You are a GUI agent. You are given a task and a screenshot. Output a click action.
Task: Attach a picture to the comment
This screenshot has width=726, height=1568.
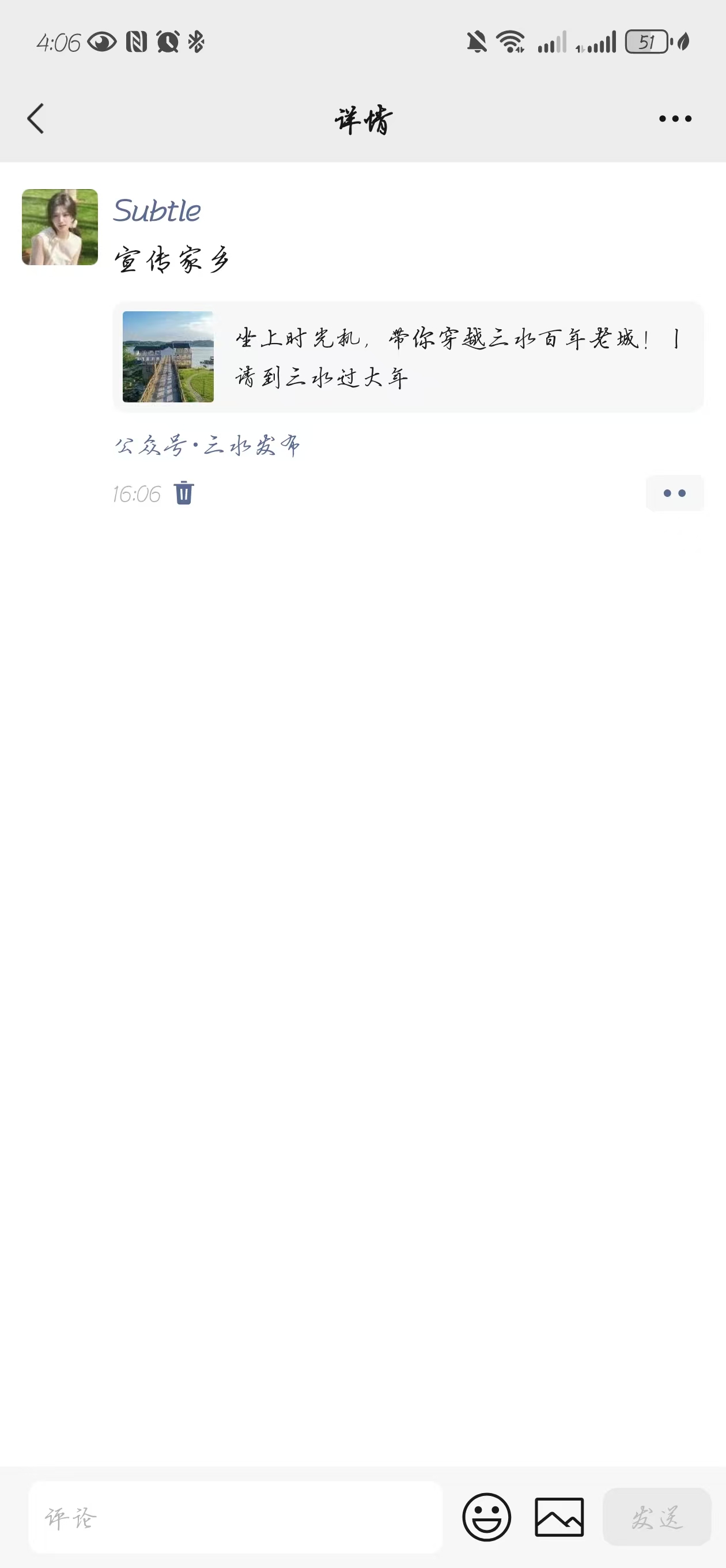point(559,1517)
